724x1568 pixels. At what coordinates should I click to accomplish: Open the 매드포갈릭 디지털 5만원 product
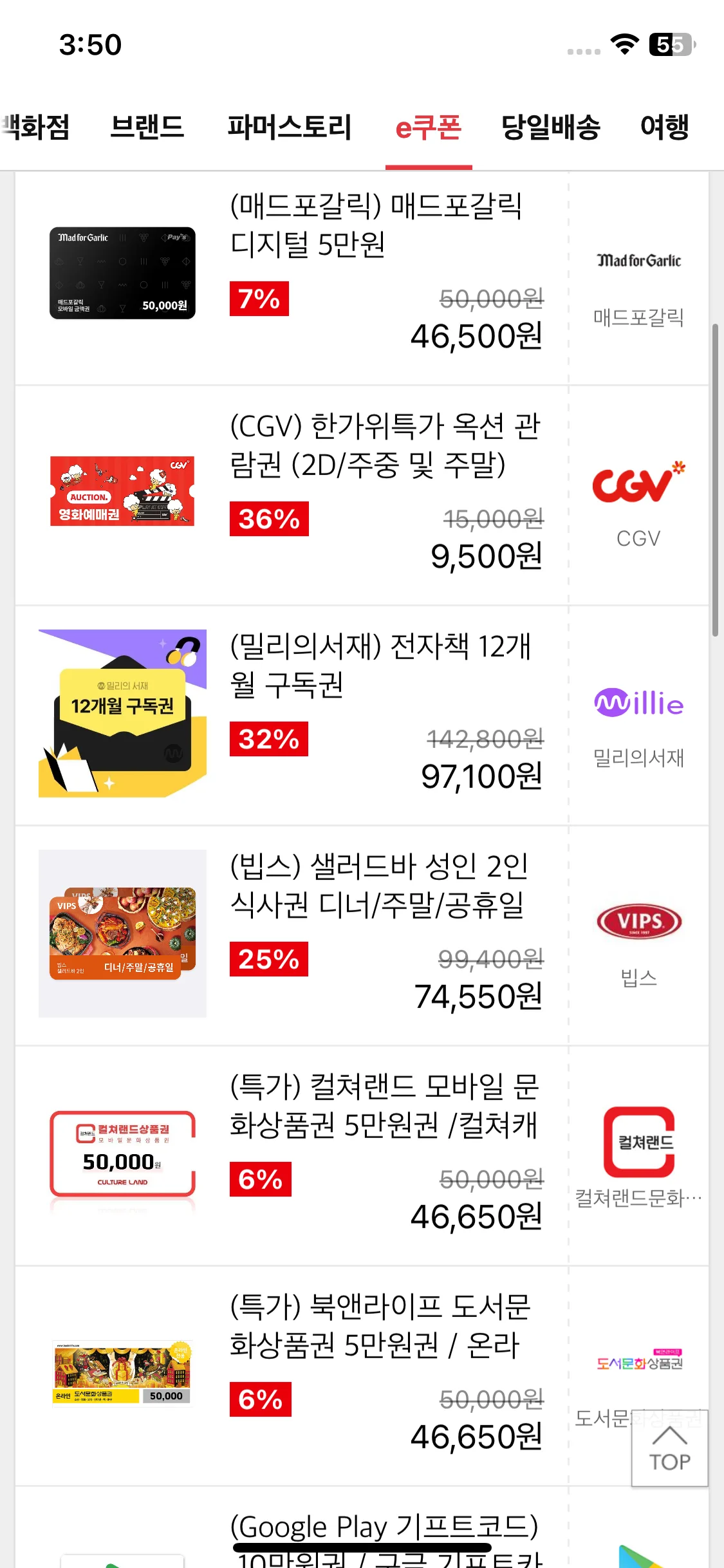tap(376, 225)
